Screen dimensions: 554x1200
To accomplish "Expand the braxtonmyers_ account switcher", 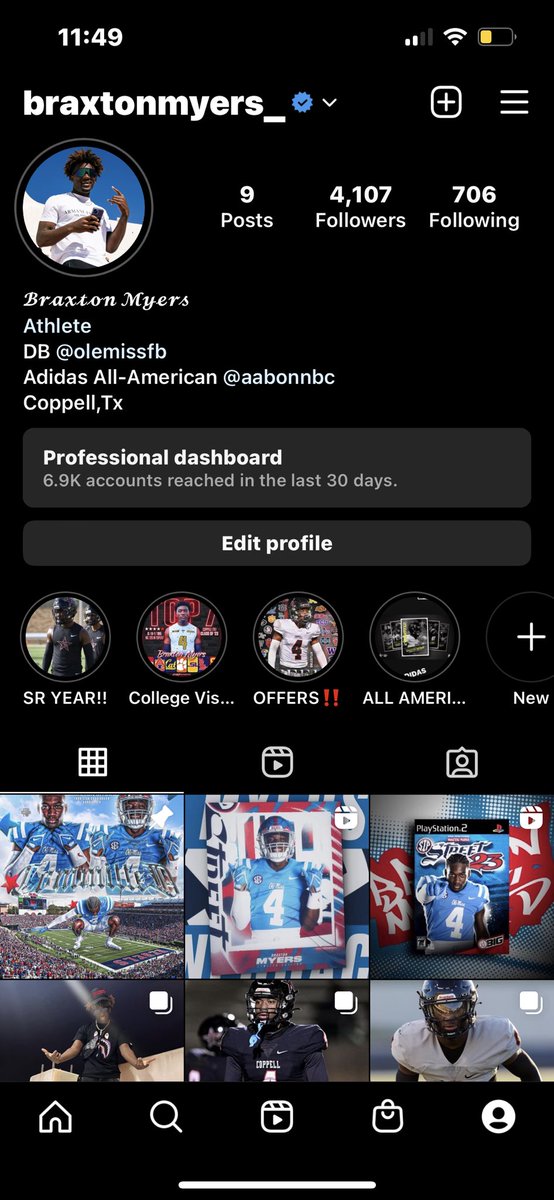I will pos(330,103).
